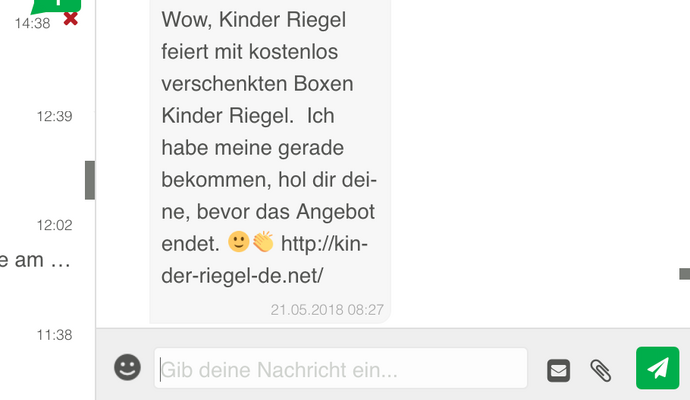Viewport: 690px width, 400px height.
Task: Send the message with the green button
Action: pyautogui.click(x=657, y=368)
